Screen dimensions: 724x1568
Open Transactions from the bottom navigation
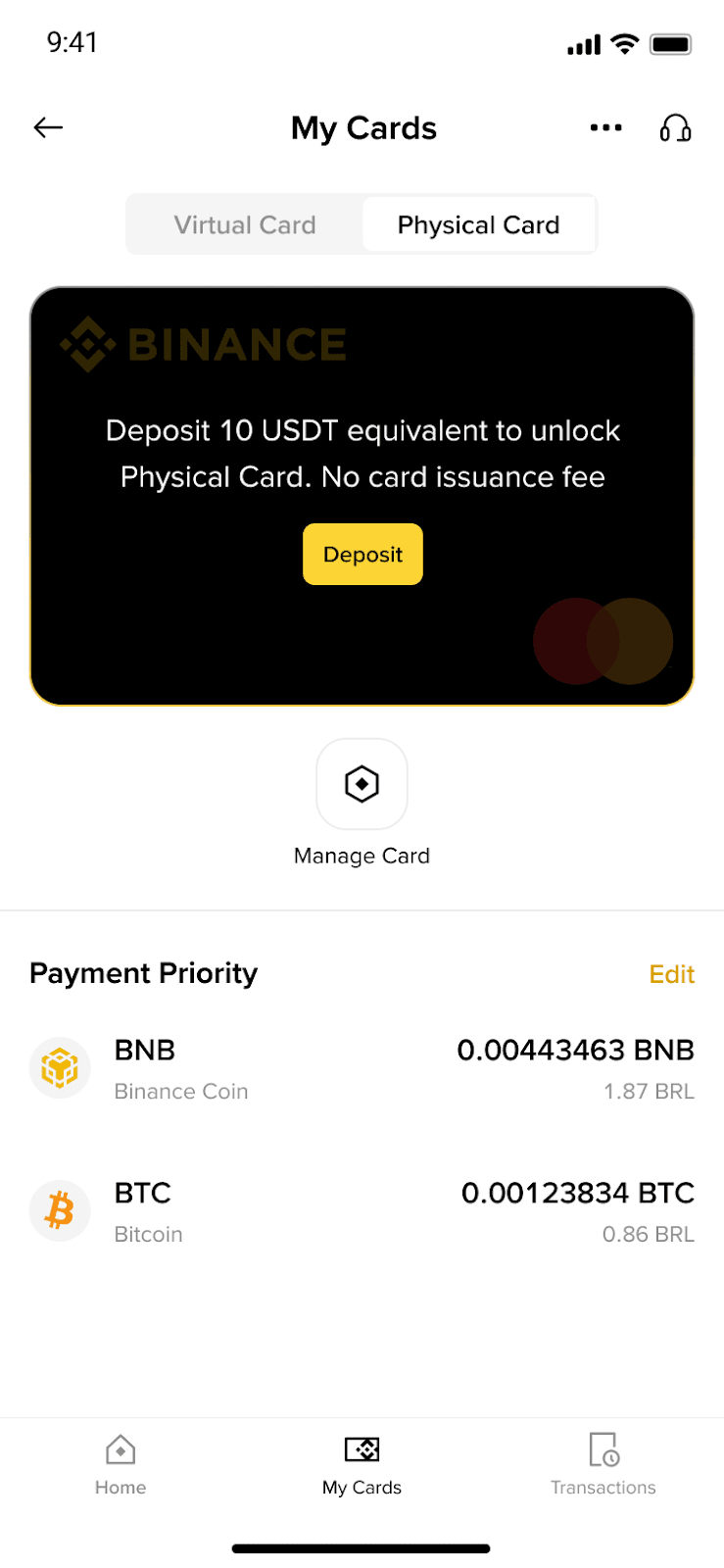[x=603, y=1460]
